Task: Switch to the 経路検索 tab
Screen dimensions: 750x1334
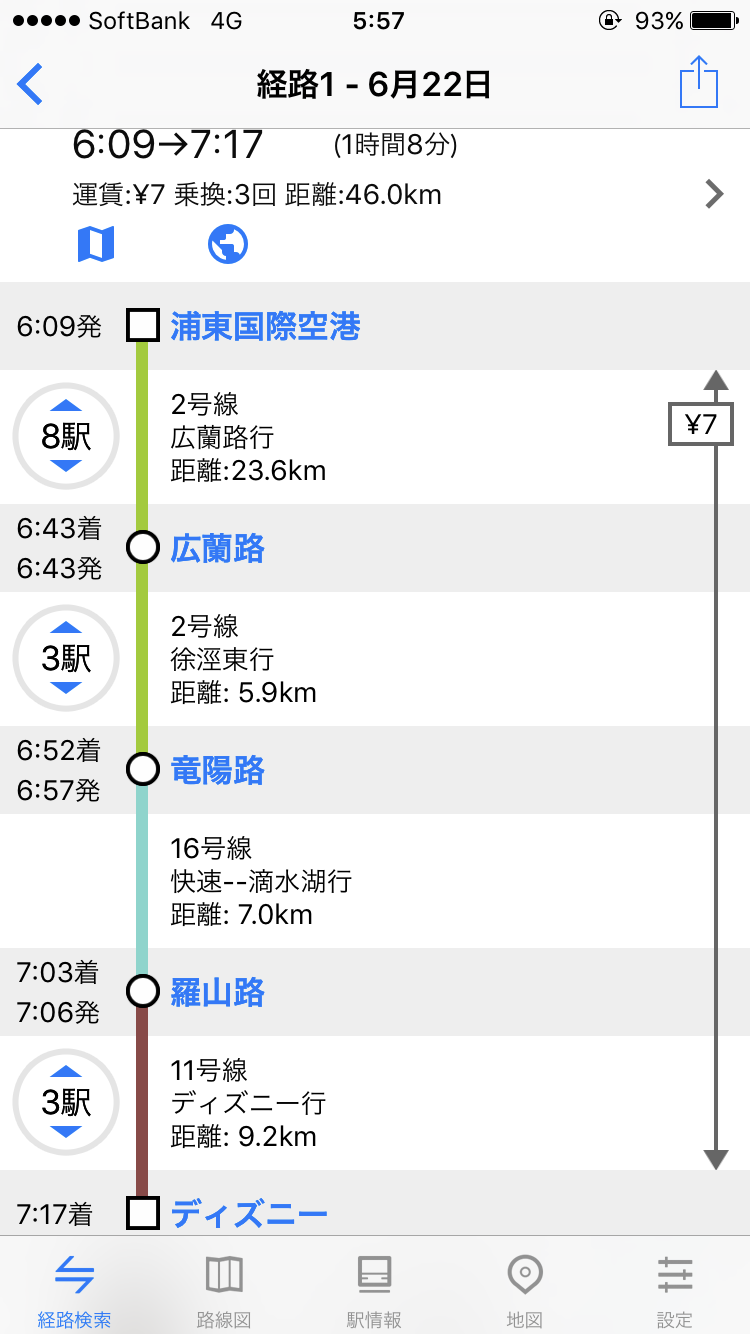Action: click(x=75, y=1290)
